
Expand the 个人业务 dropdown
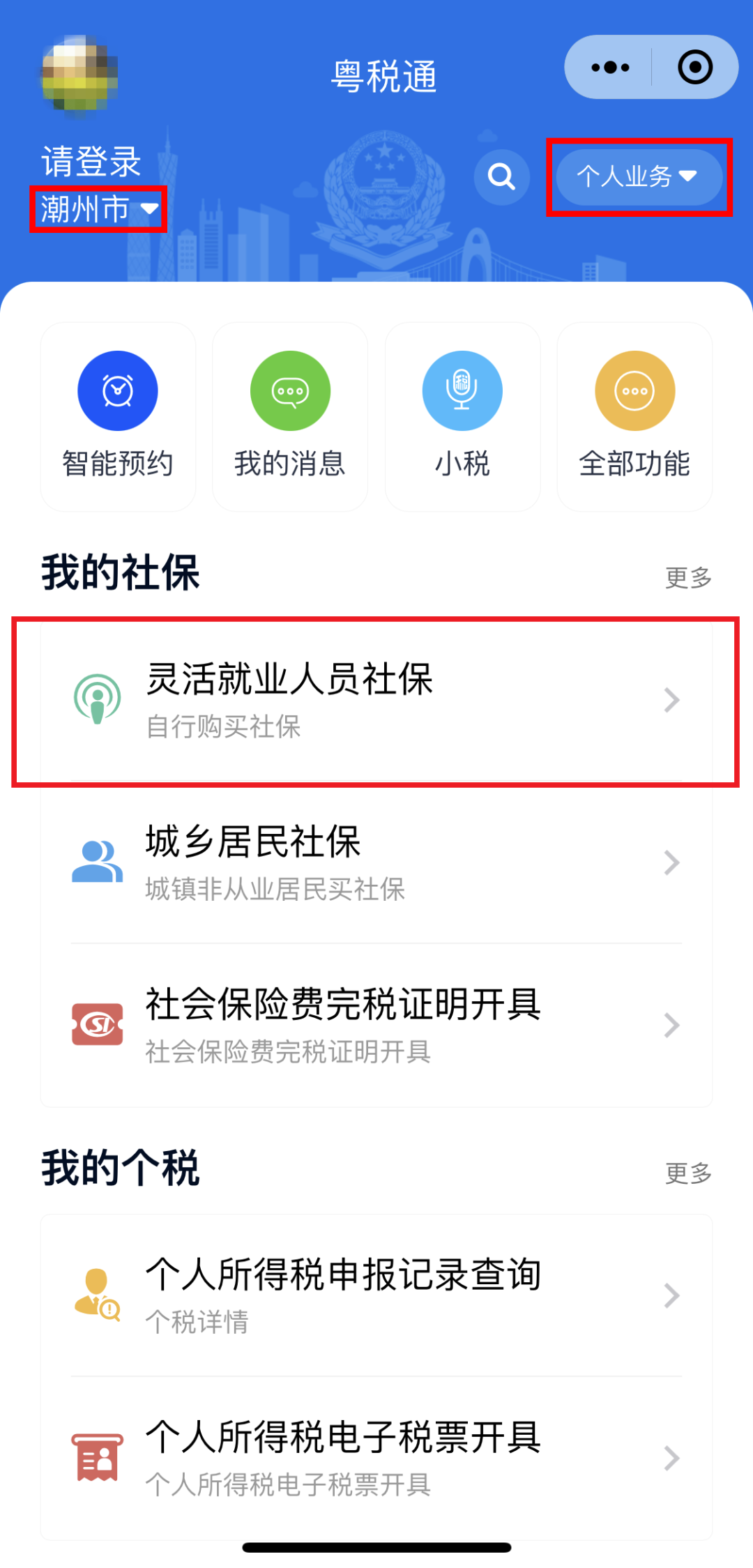point(638,177)
